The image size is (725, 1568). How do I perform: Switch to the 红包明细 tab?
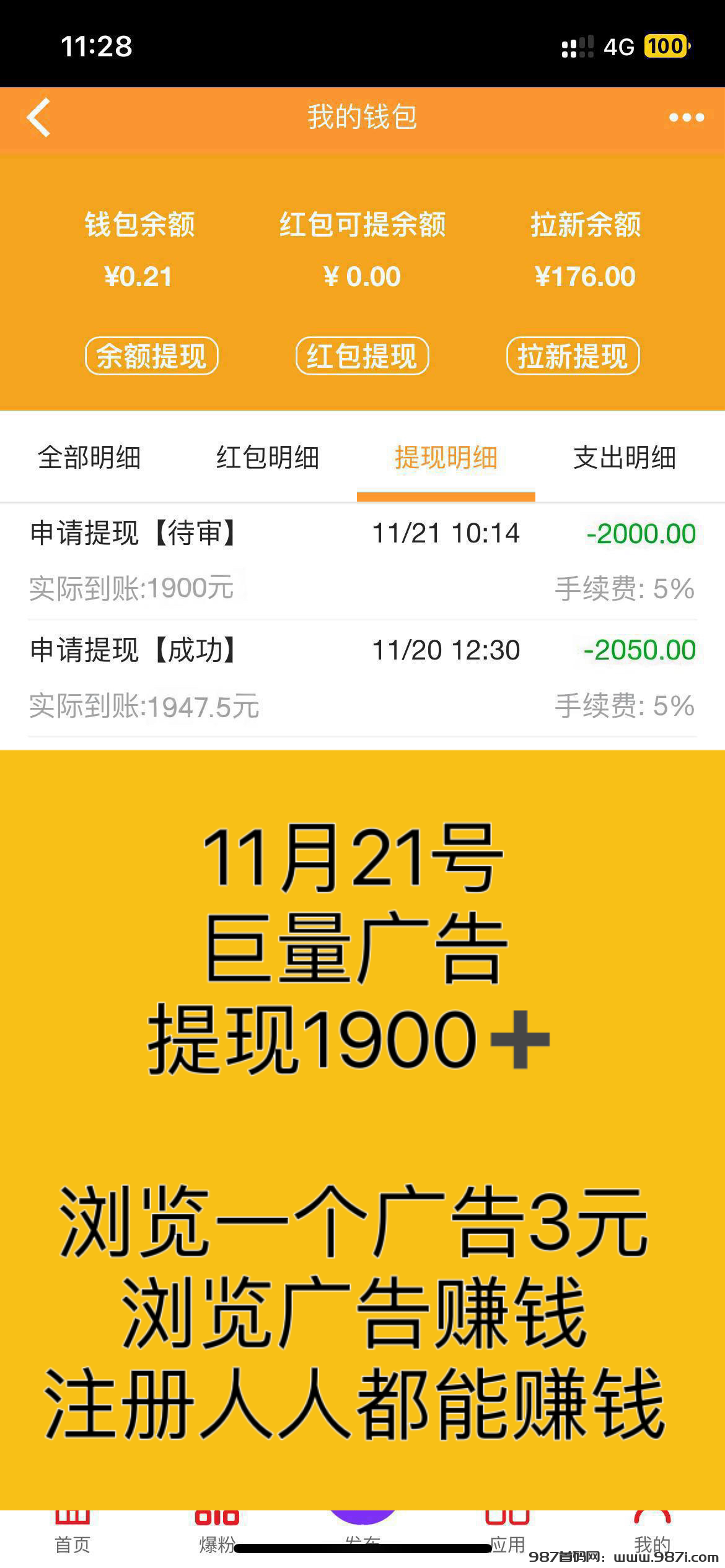click(268, 458)
